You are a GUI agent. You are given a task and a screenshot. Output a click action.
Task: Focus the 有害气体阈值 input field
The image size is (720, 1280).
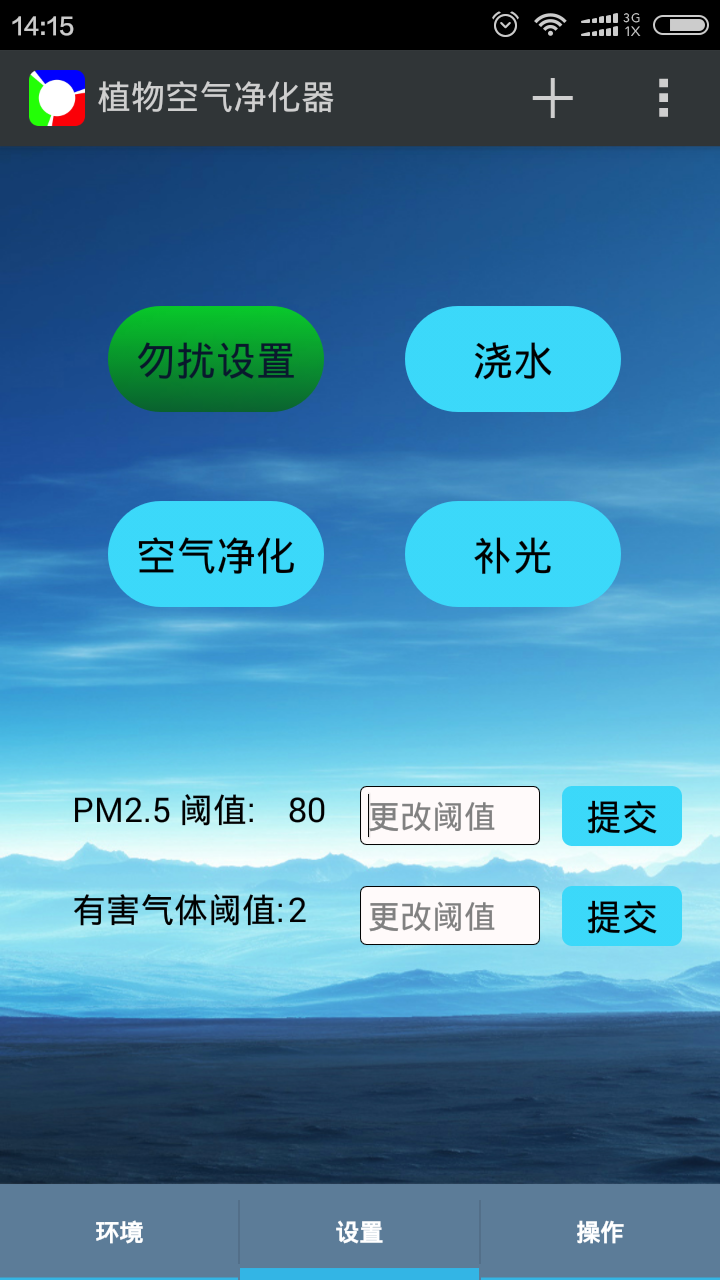pyautogui.click(x=450, y=916)
